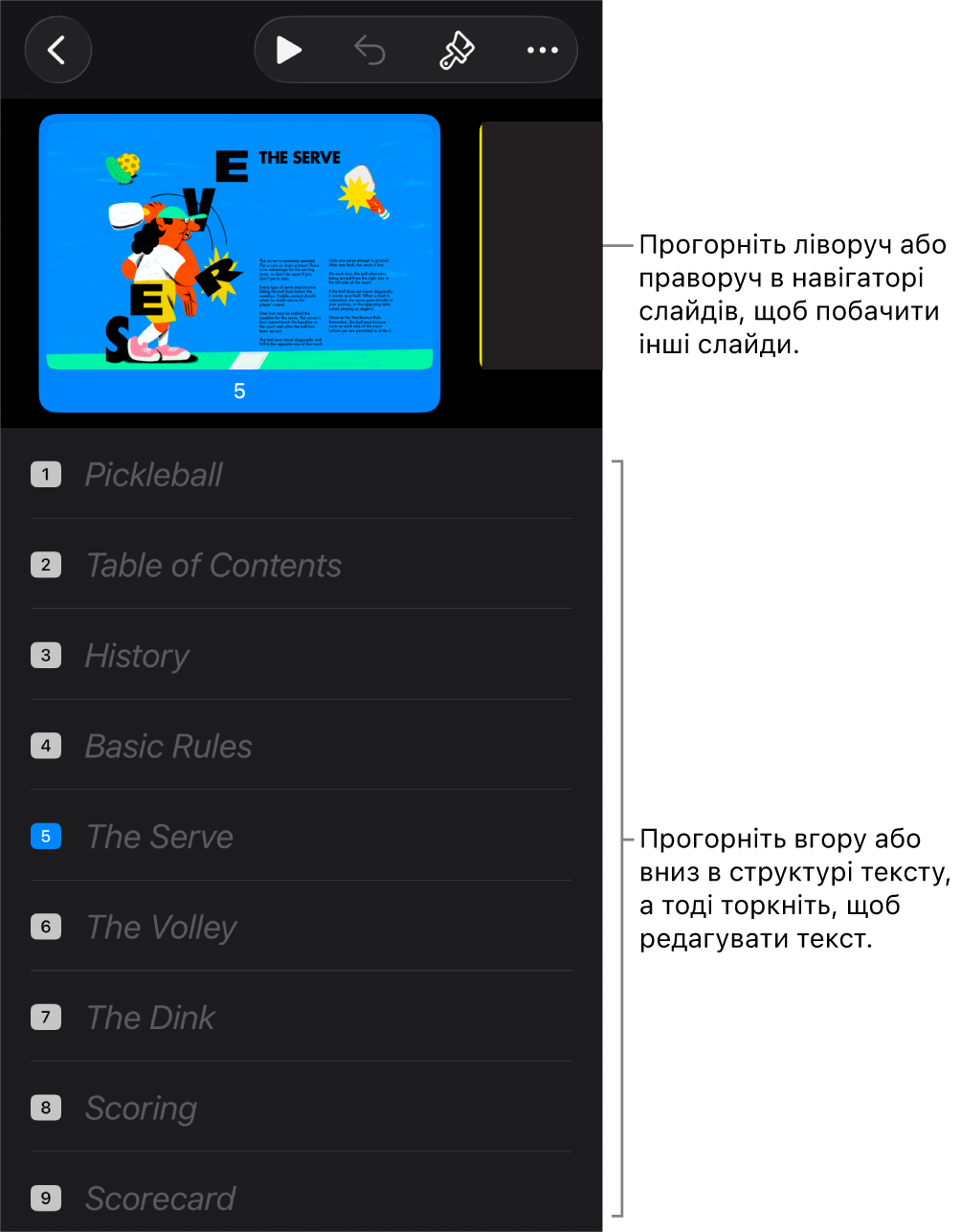961x1232 pixels.
Task: Open the more options menu
Action: pos(542,50)
